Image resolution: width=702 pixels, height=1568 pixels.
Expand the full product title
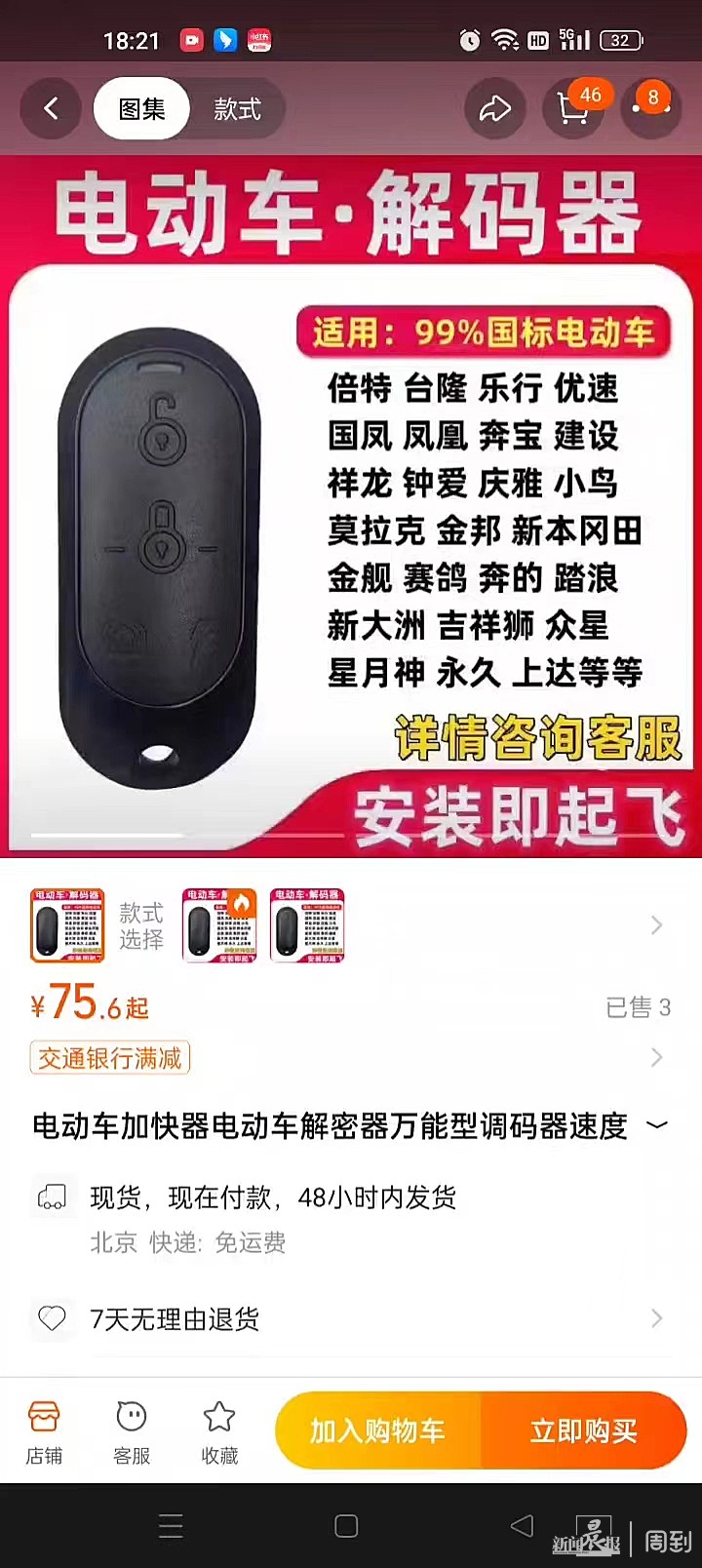(x=658, y=1126)
